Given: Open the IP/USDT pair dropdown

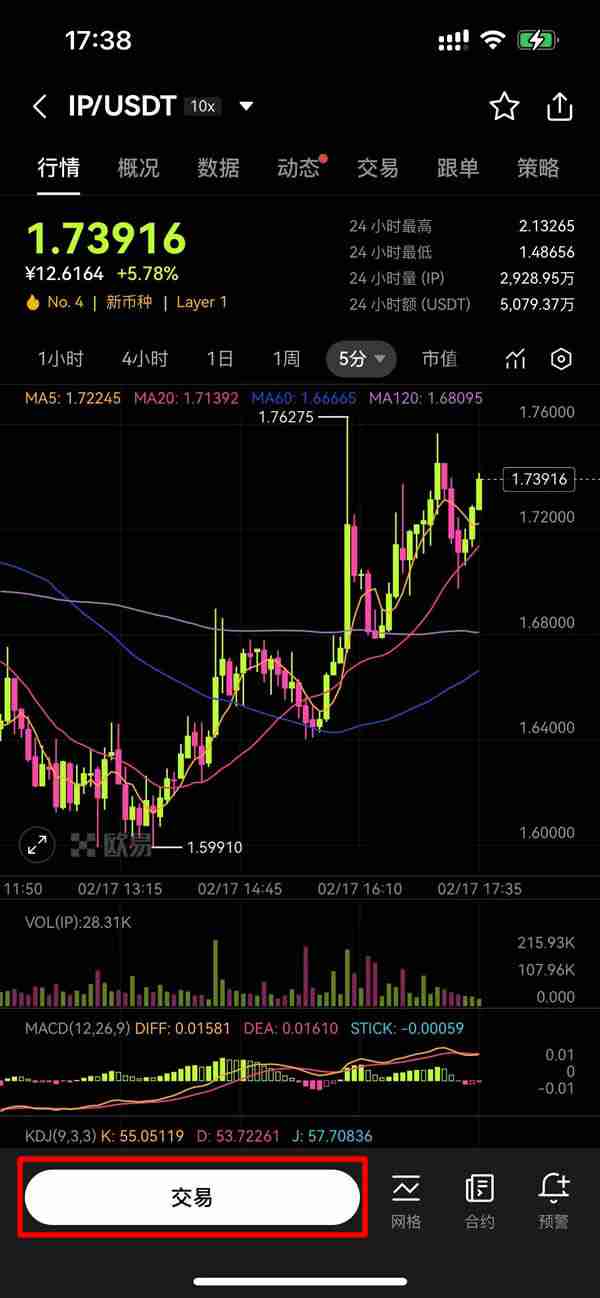Looking at the screenshot, I should 246,106.
